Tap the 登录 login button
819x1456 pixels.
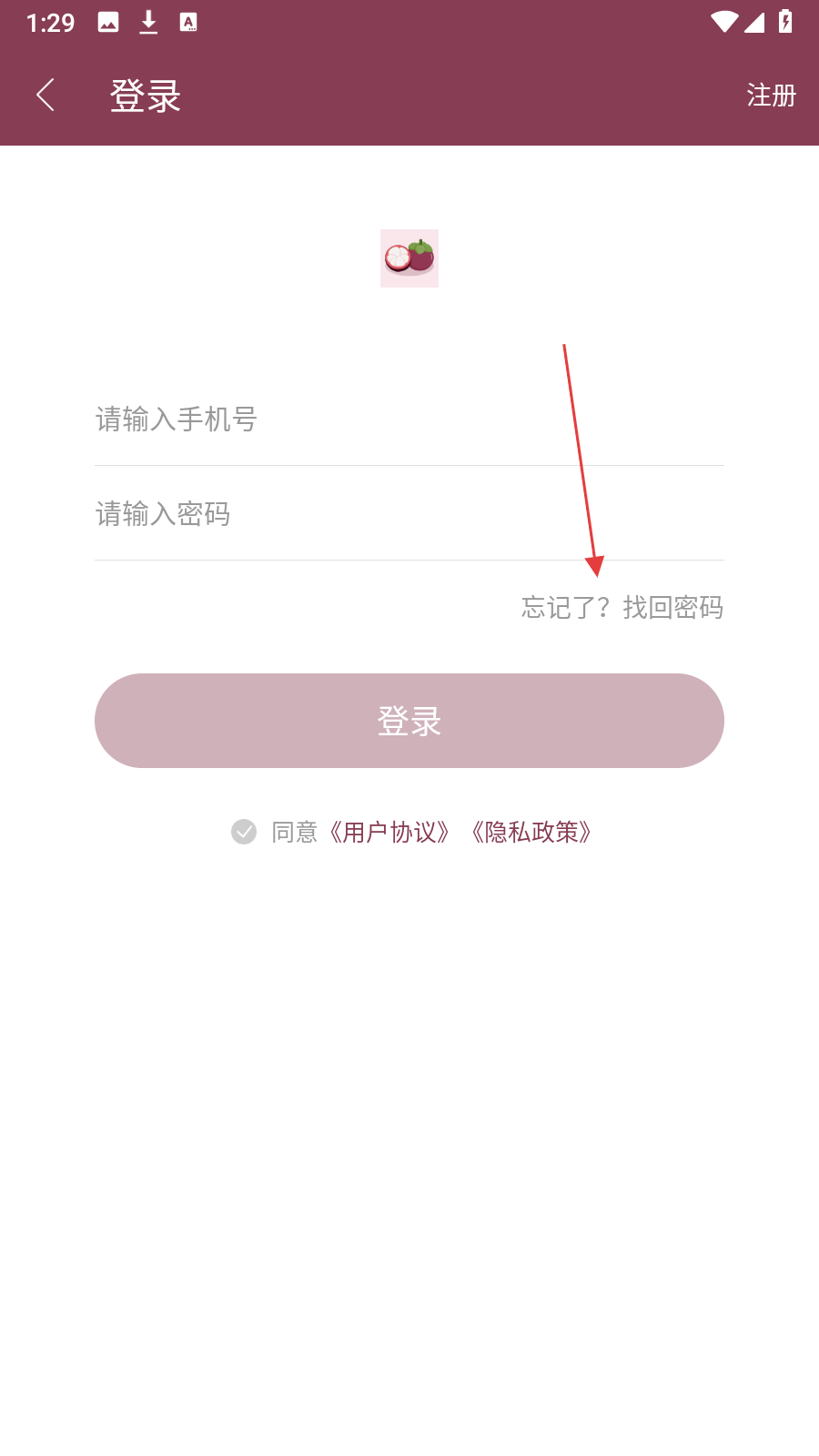pos(409,721)
